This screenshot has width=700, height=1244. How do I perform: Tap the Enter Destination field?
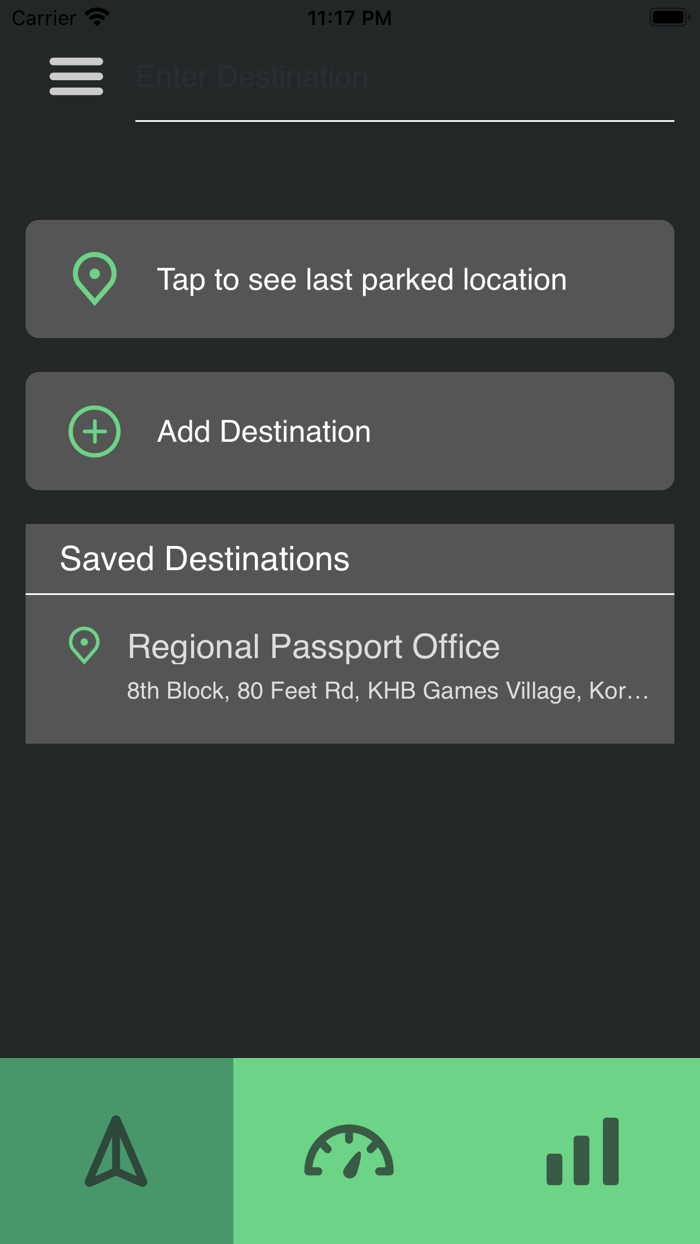pos(404,78)
